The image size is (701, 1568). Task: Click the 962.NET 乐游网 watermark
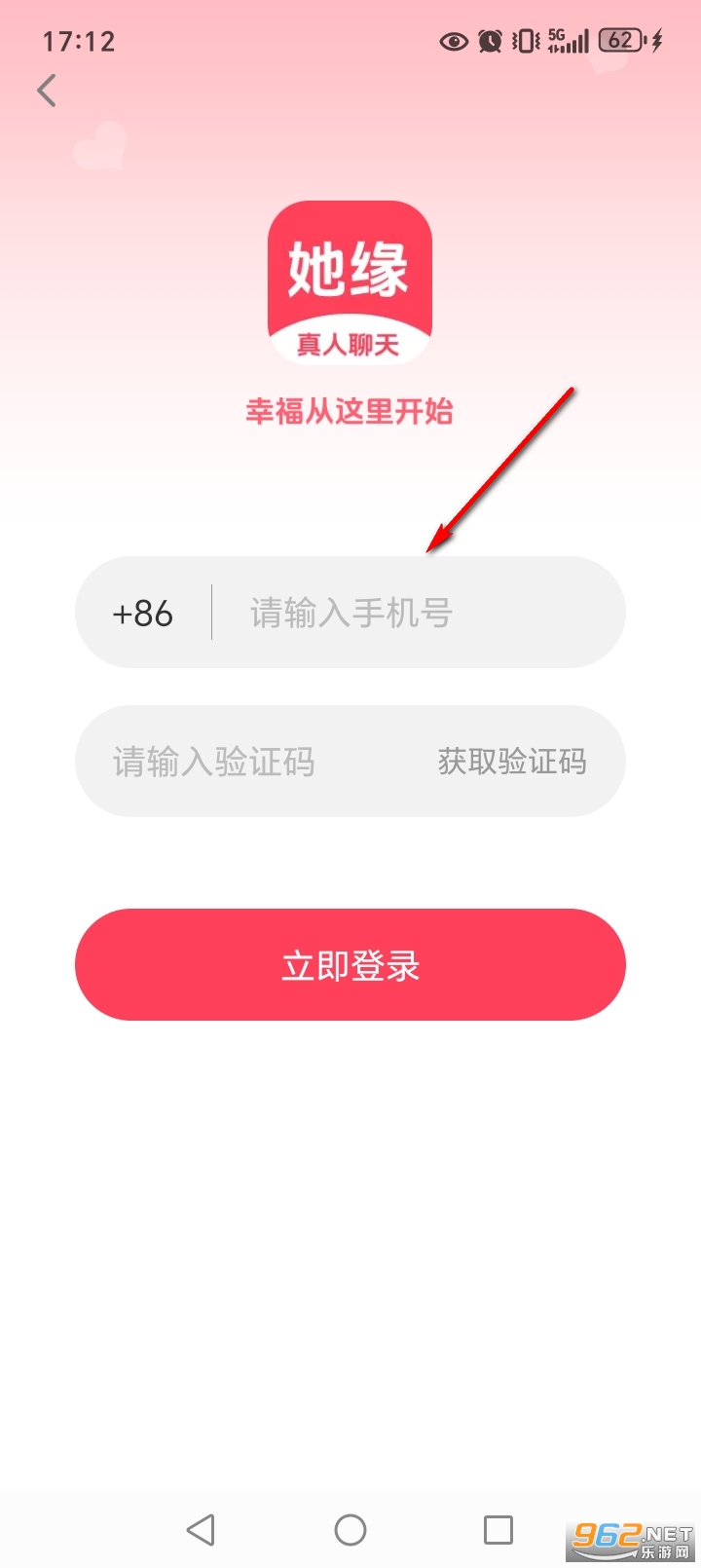[628, 1532]
